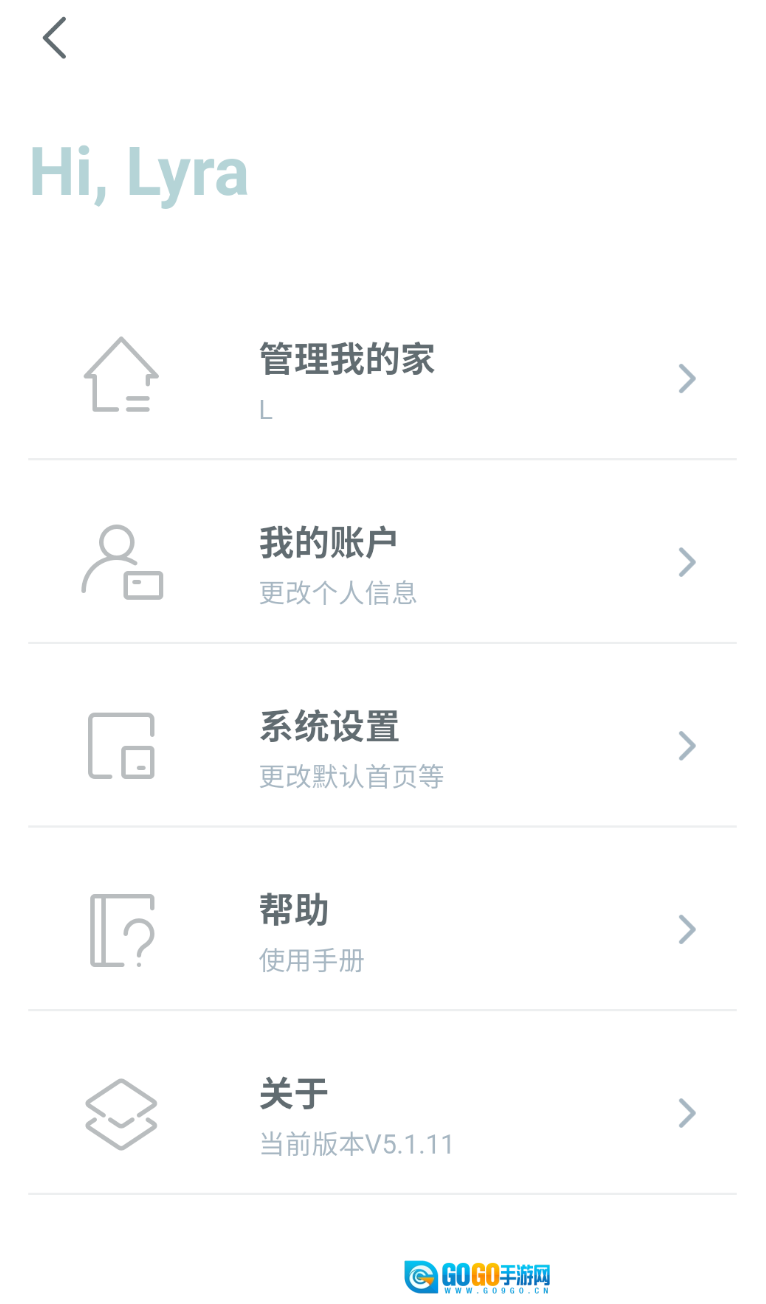Open the 系统设置 list item
Screen dimensions: 766x1304
tap(327, 727)
